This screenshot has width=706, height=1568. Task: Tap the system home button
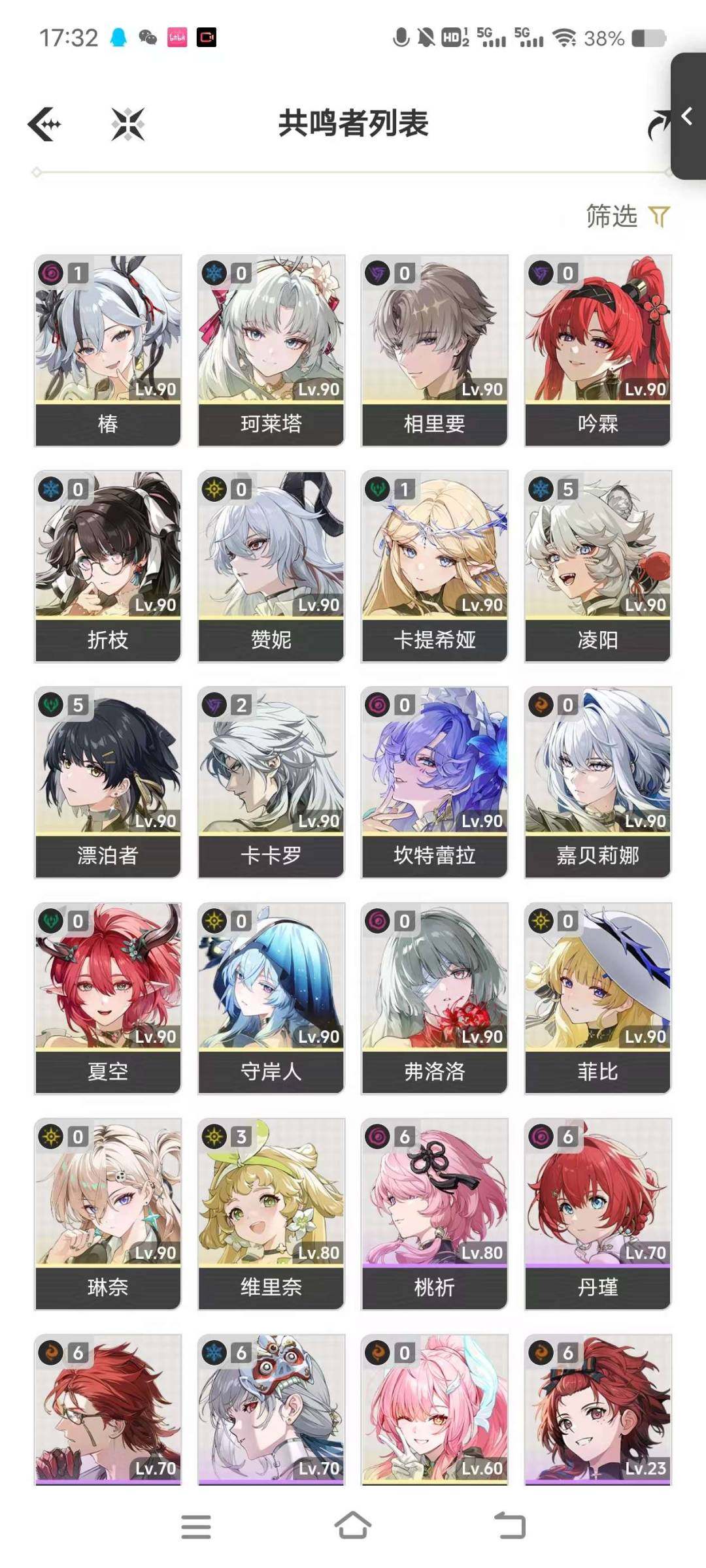click(x=353, y=1526)
